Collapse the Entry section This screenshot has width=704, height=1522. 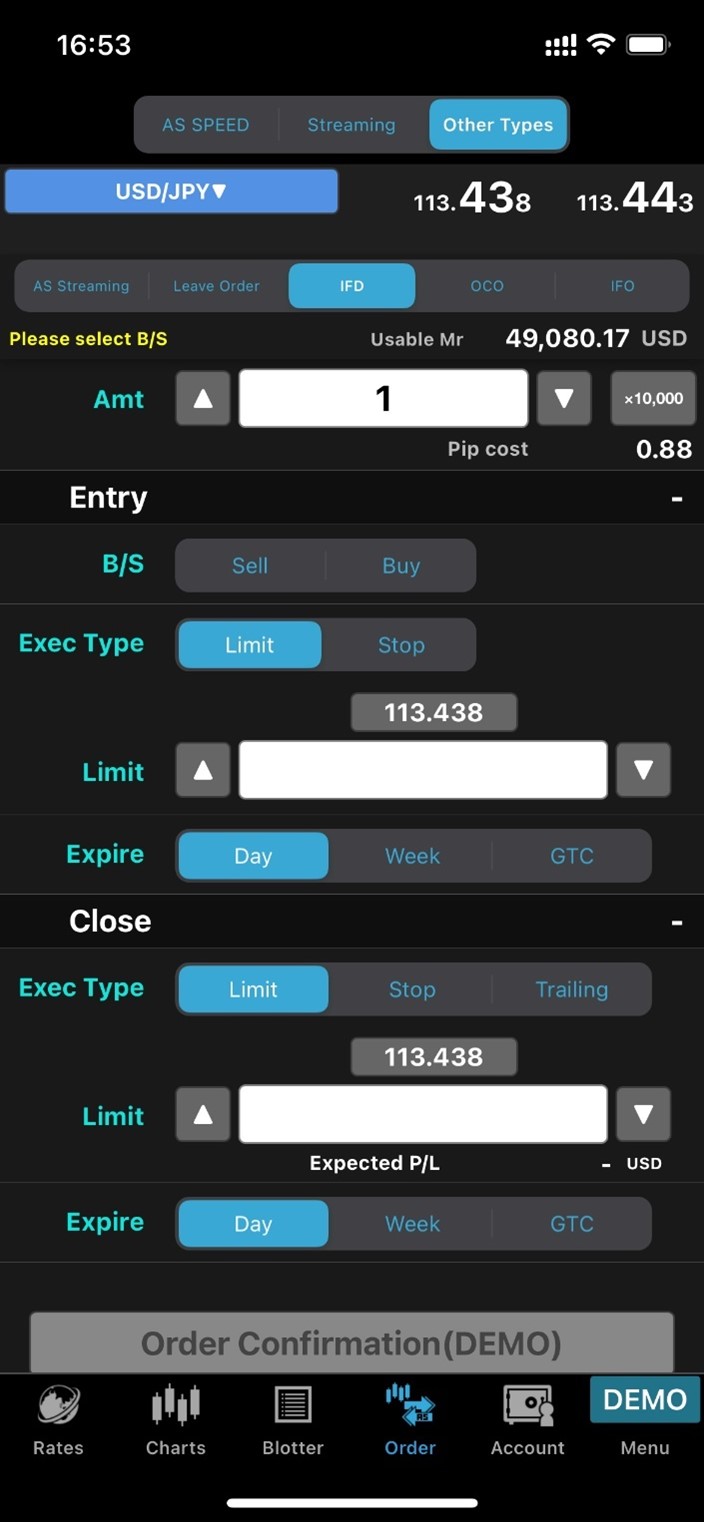tap(677, 498)
